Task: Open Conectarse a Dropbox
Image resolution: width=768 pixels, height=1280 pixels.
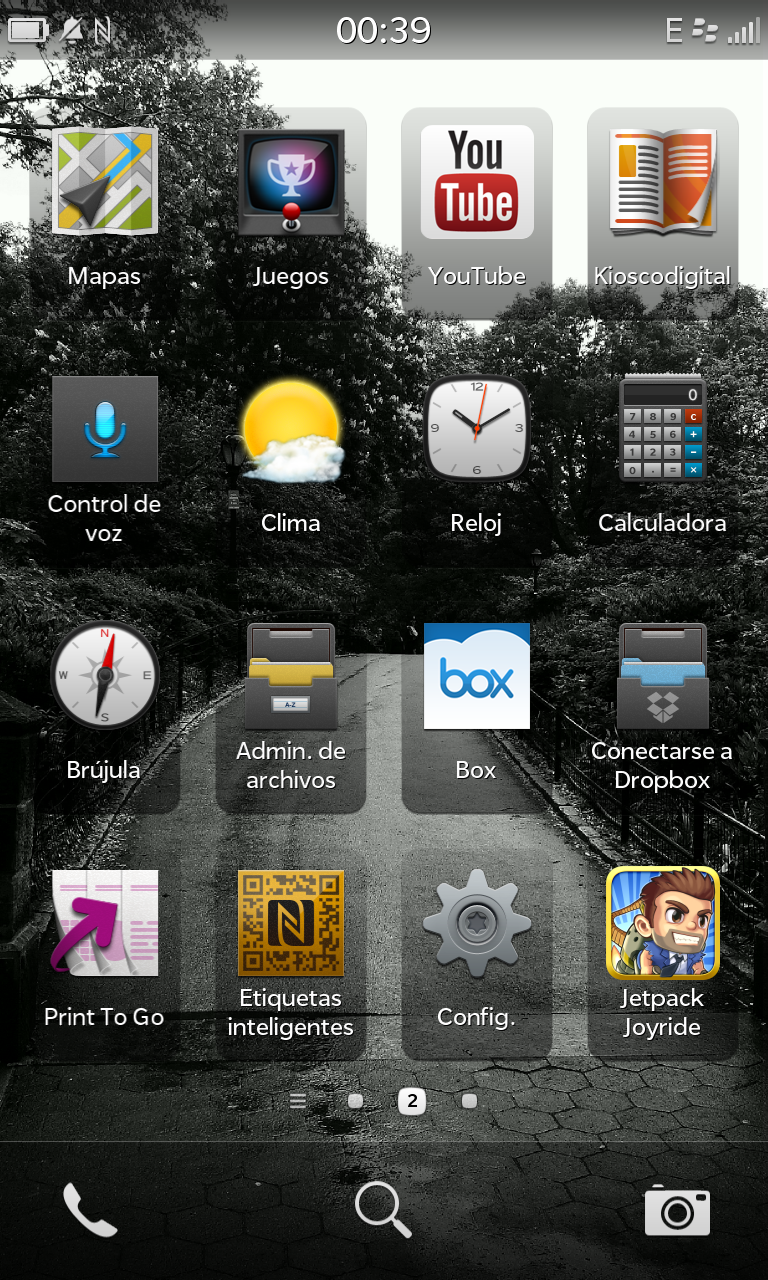Action: click(x=662, y=676)
